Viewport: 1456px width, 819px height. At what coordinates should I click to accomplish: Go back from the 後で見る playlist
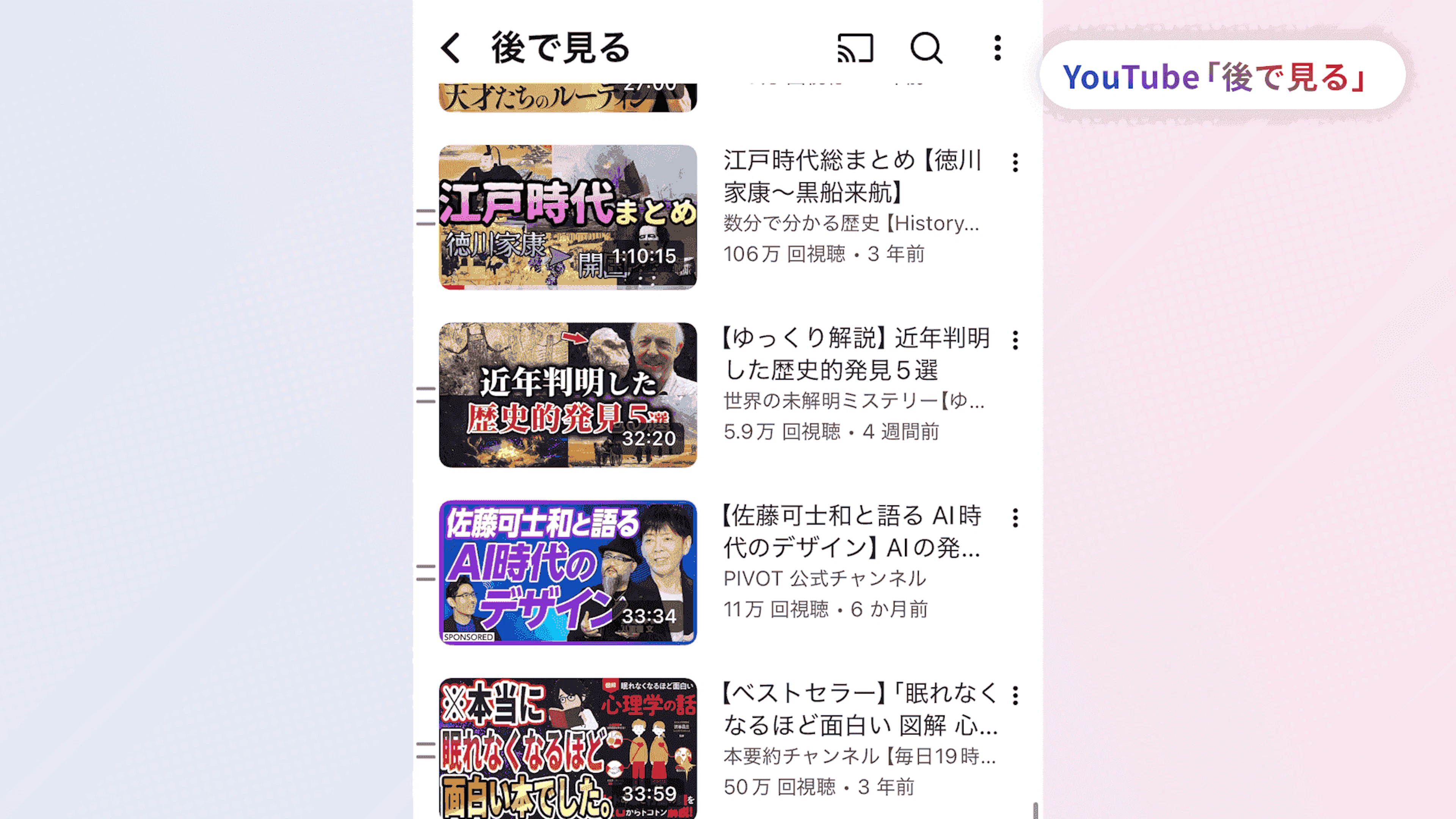click(x=451, y=48)
